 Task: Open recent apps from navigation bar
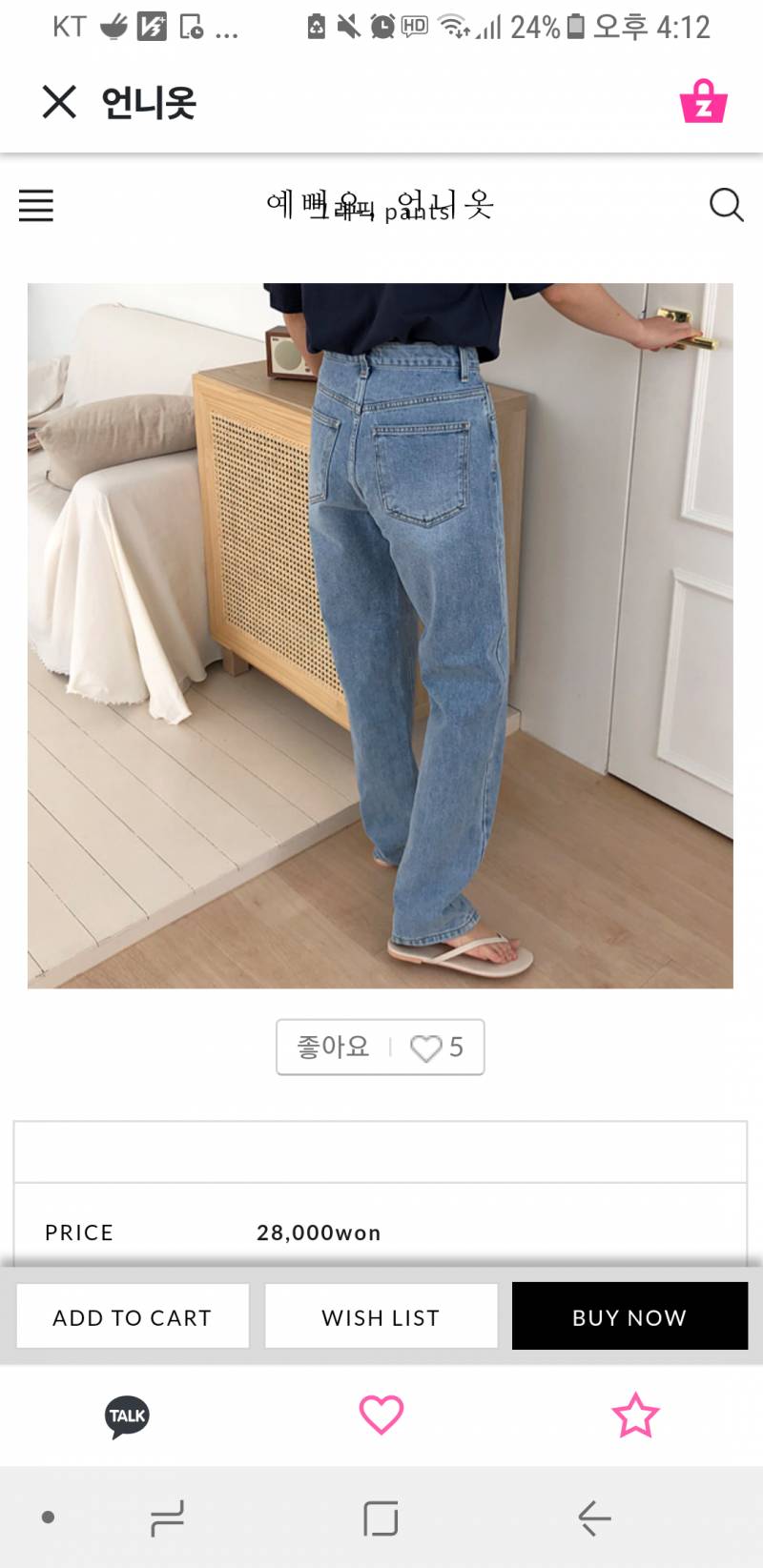168,1517
